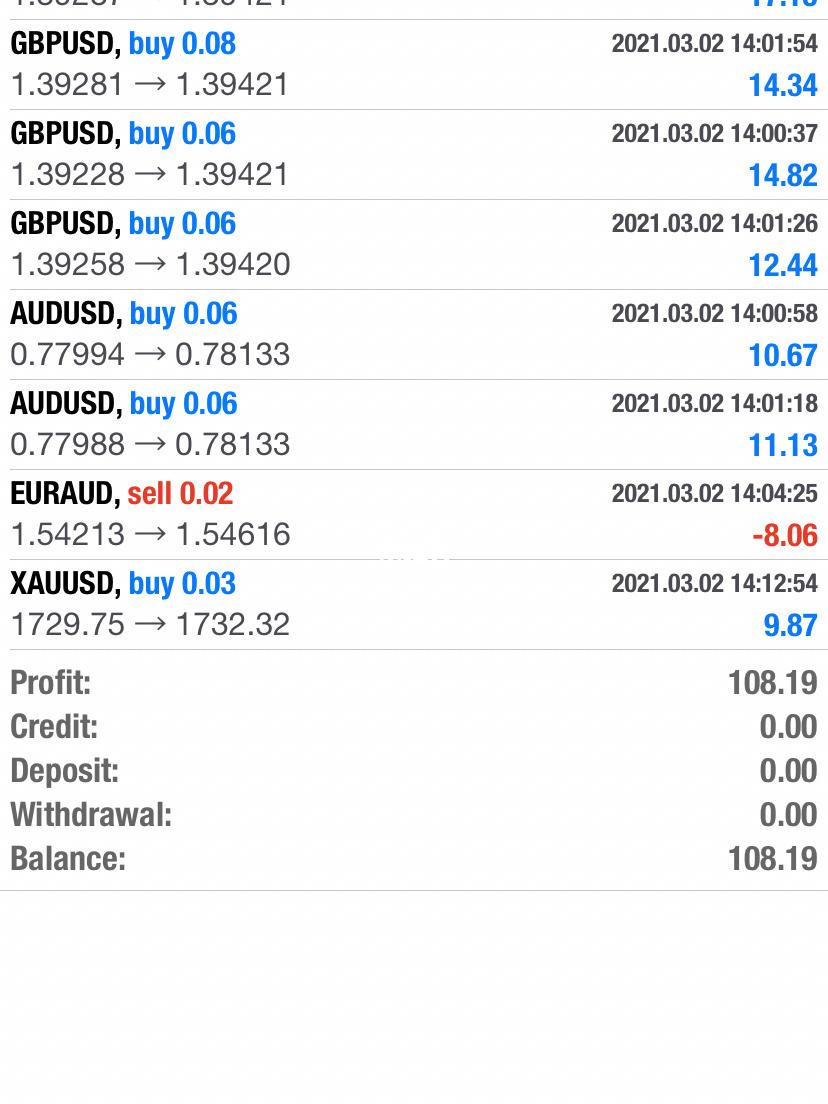Expand the XAUUSD buy 0.03 trade

tap(414, 604)
